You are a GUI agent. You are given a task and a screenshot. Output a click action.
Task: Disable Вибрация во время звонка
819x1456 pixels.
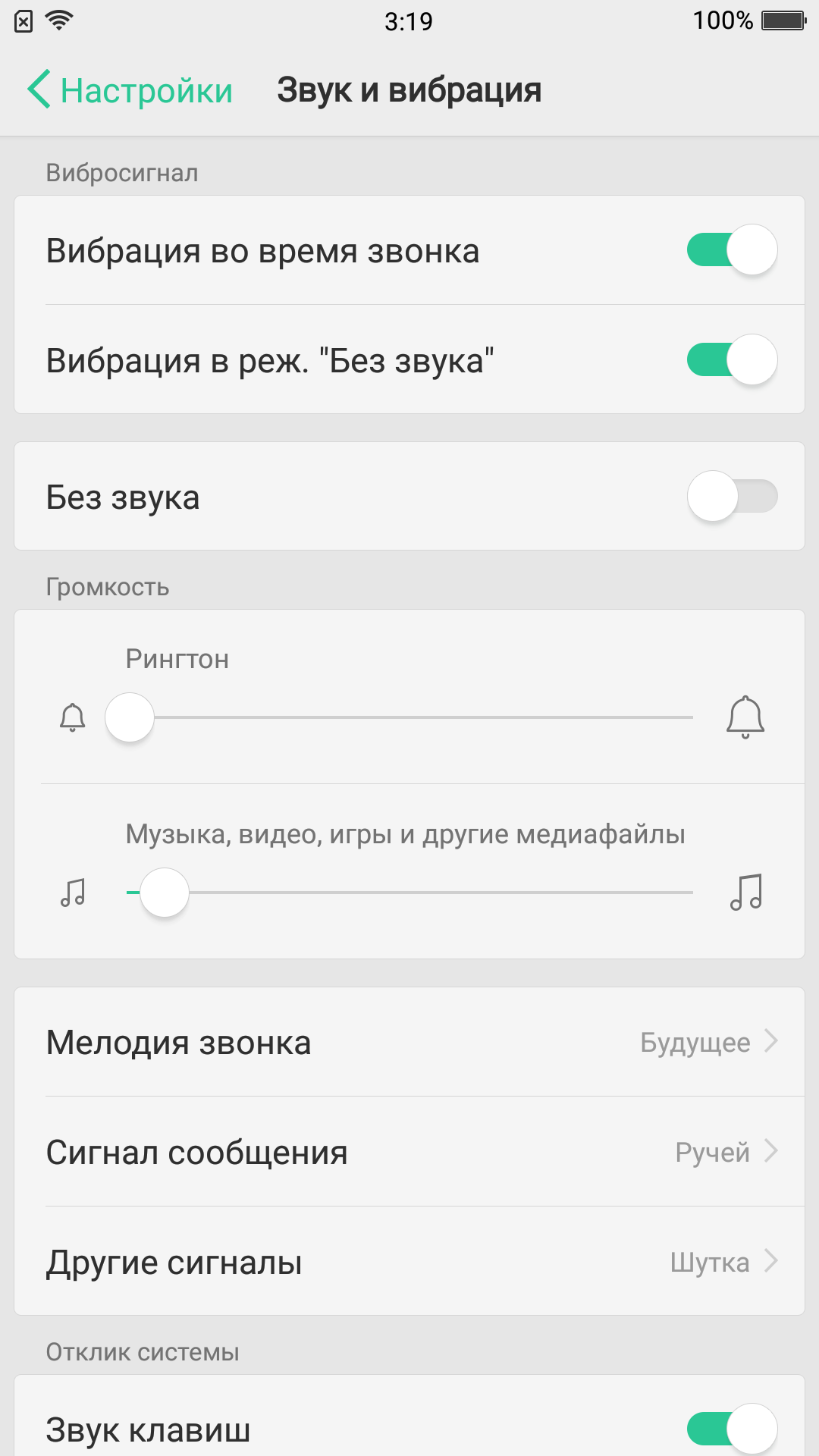click(x=732, y=250)
